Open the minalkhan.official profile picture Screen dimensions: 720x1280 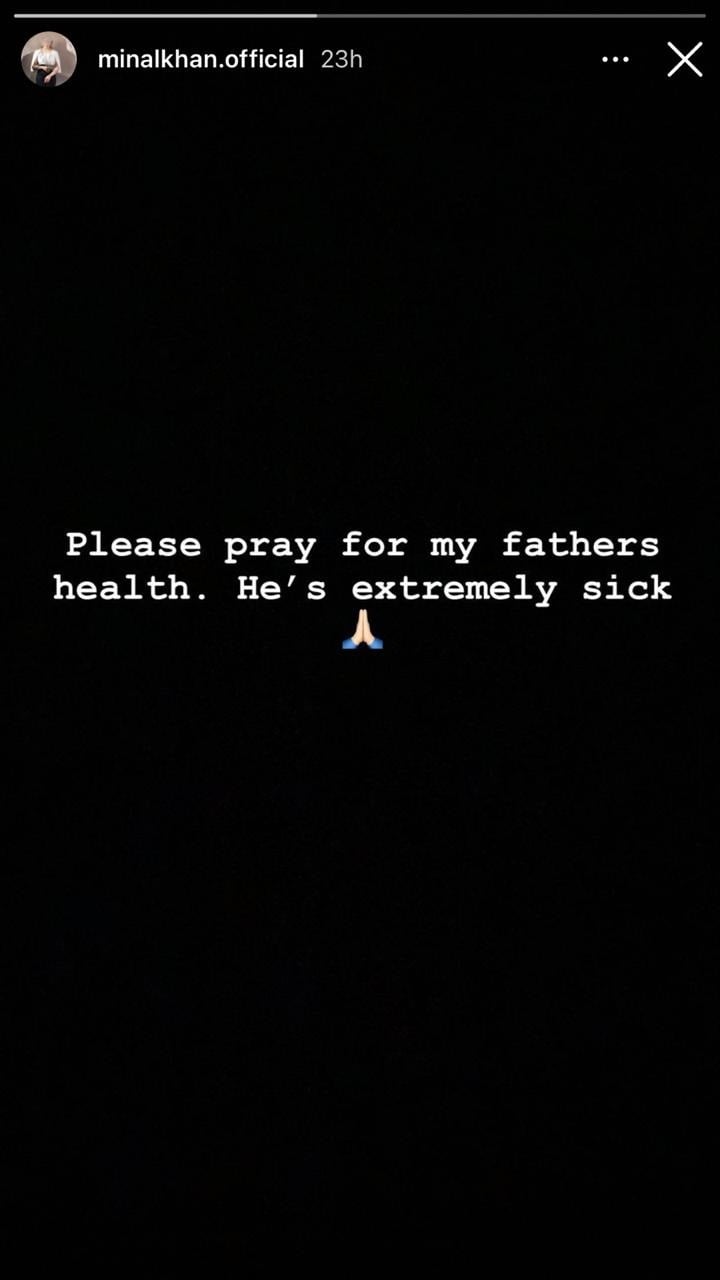[x=49, y=59]
